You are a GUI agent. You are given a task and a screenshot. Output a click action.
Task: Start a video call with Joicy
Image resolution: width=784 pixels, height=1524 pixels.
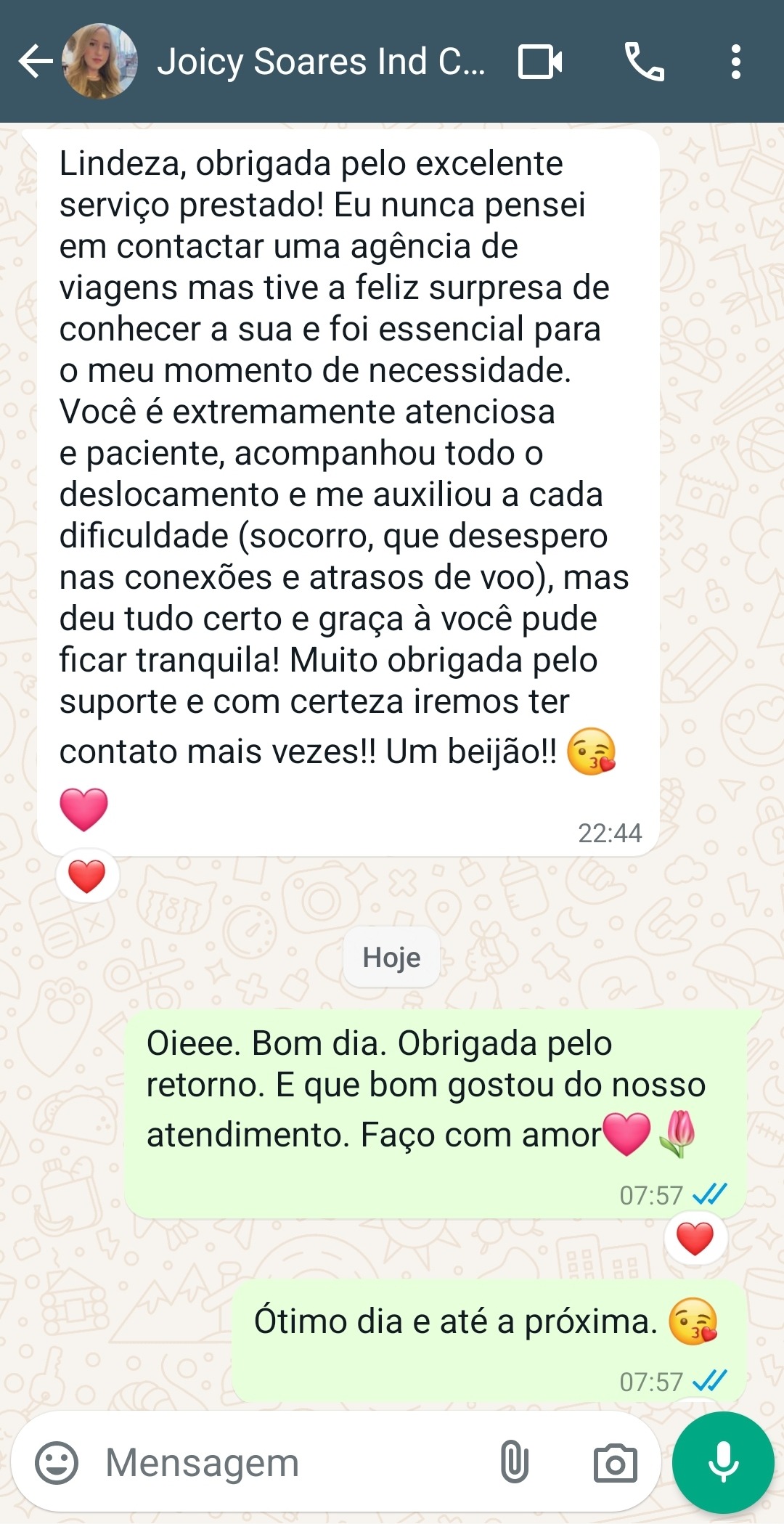[x=540, y=62]
